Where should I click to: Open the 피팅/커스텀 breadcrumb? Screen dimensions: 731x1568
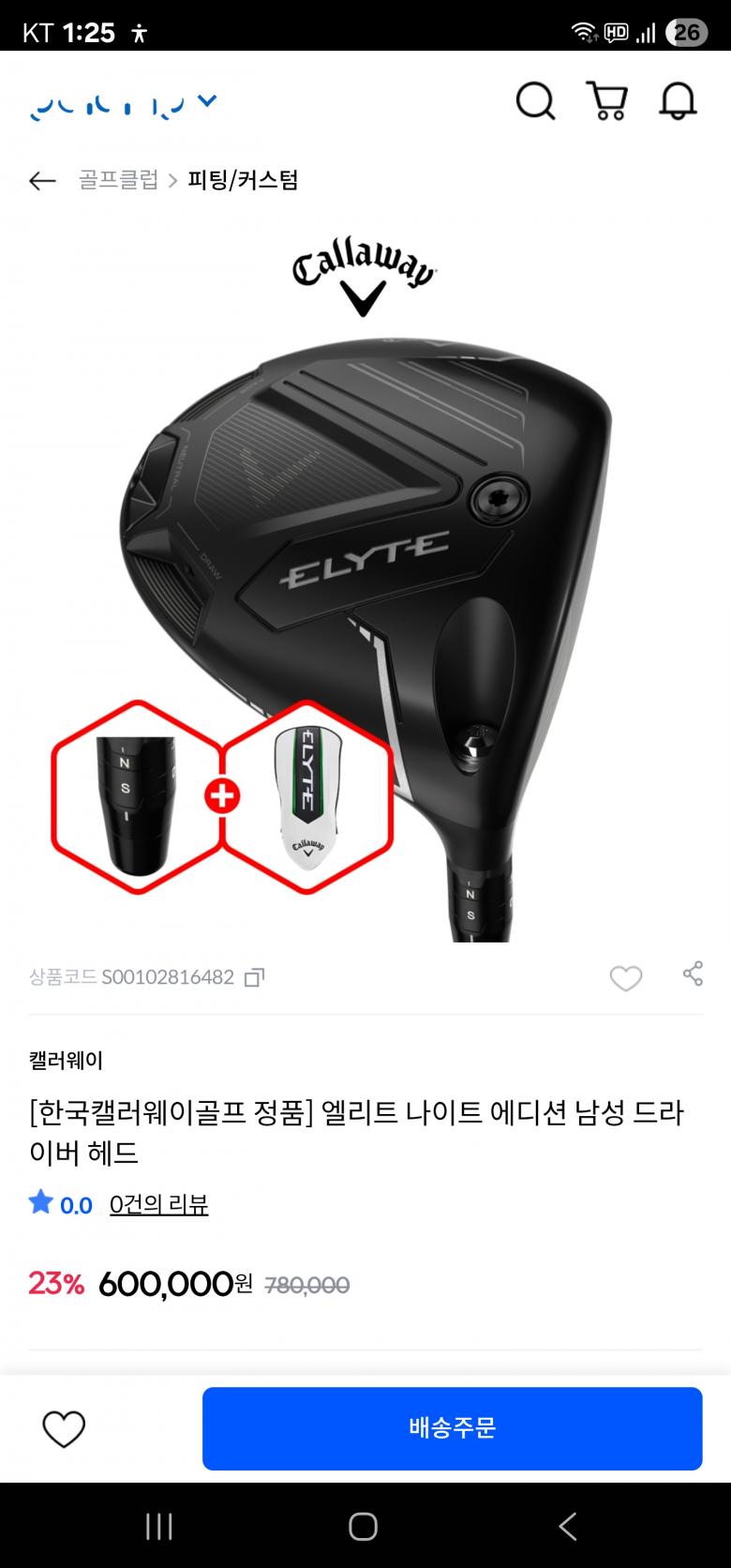point(243,180)
